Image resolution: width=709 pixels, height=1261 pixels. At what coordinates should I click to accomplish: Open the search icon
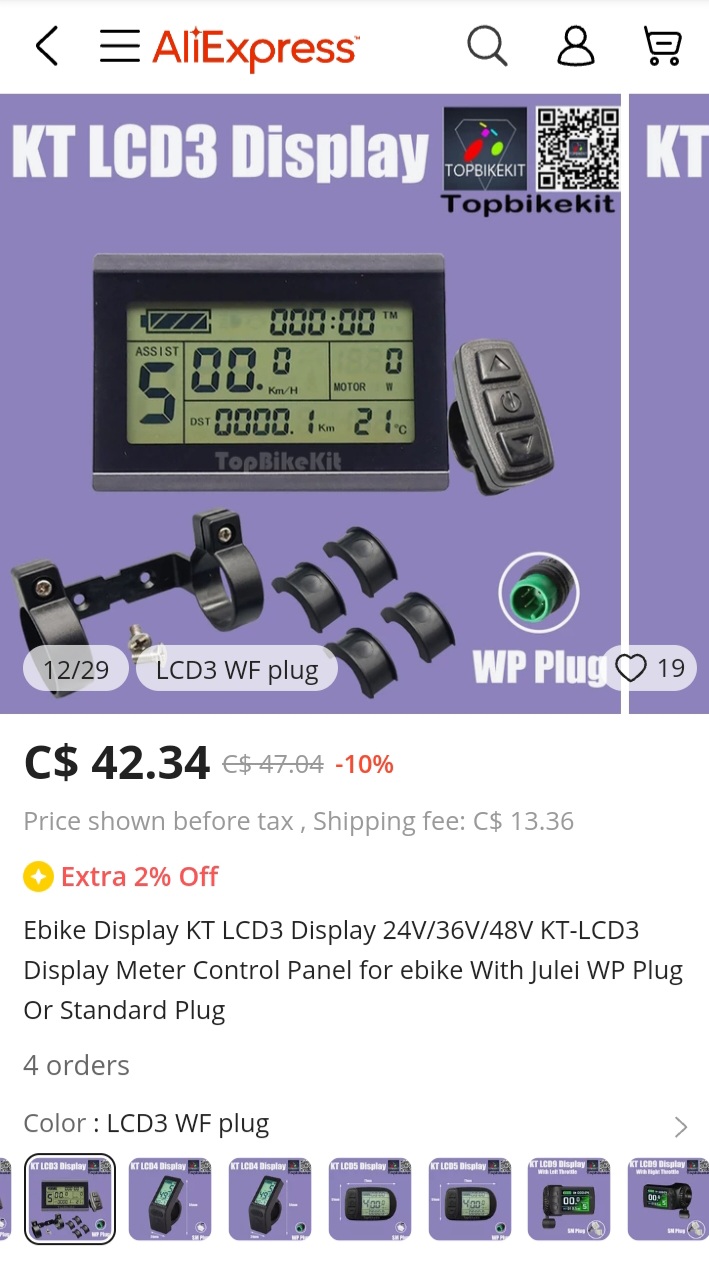[487, 46]
